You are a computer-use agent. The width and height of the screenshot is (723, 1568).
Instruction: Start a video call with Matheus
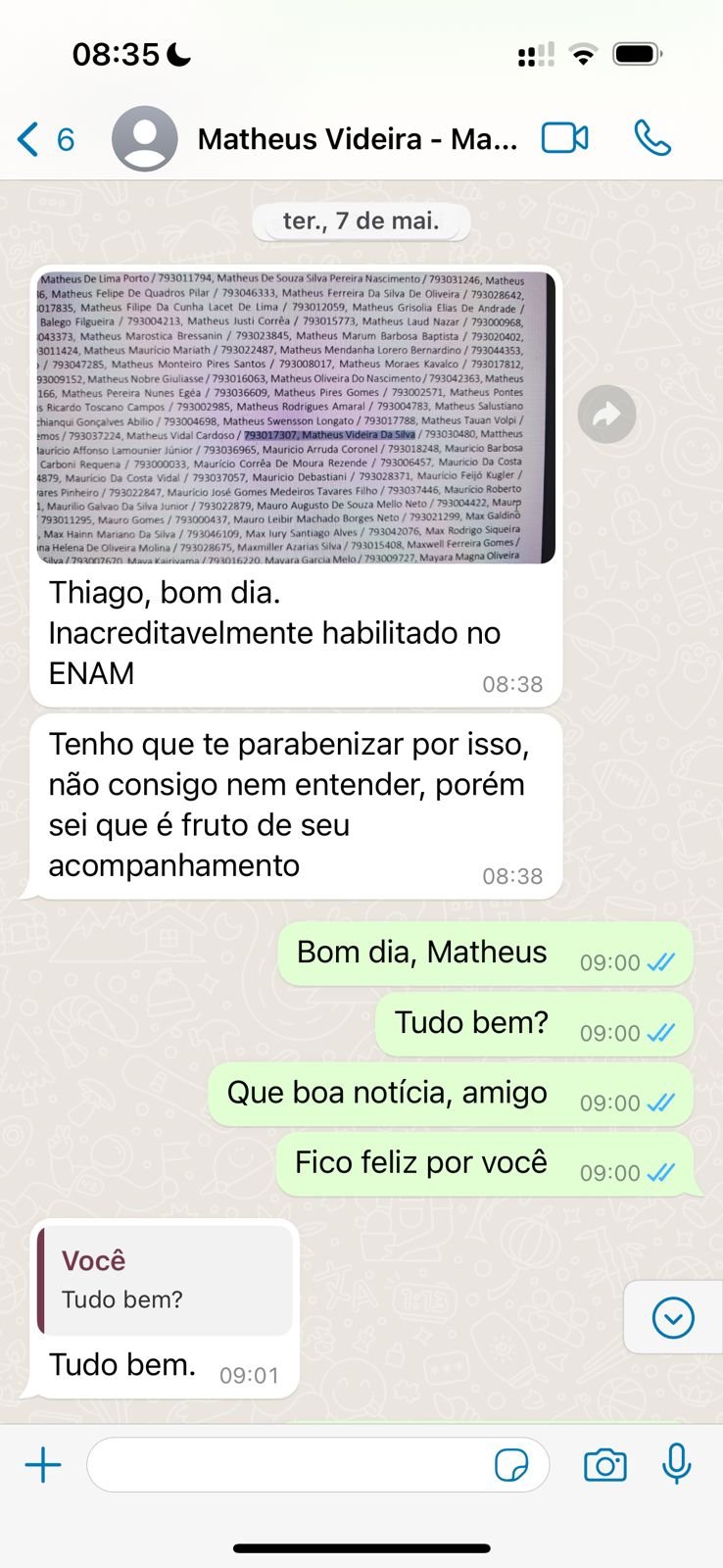click(565, 138)
